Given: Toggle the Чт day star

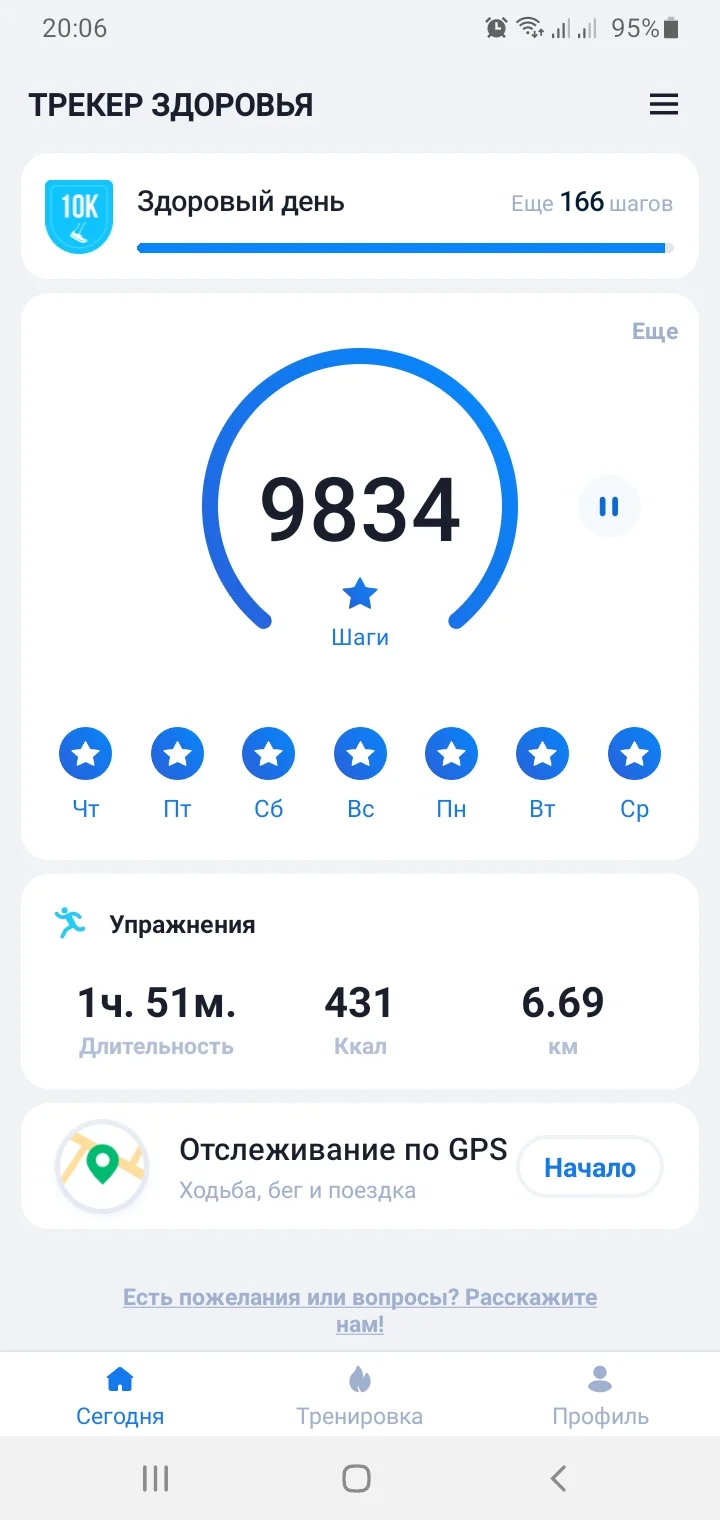Looking at the screenshot, I should (85, 753).
